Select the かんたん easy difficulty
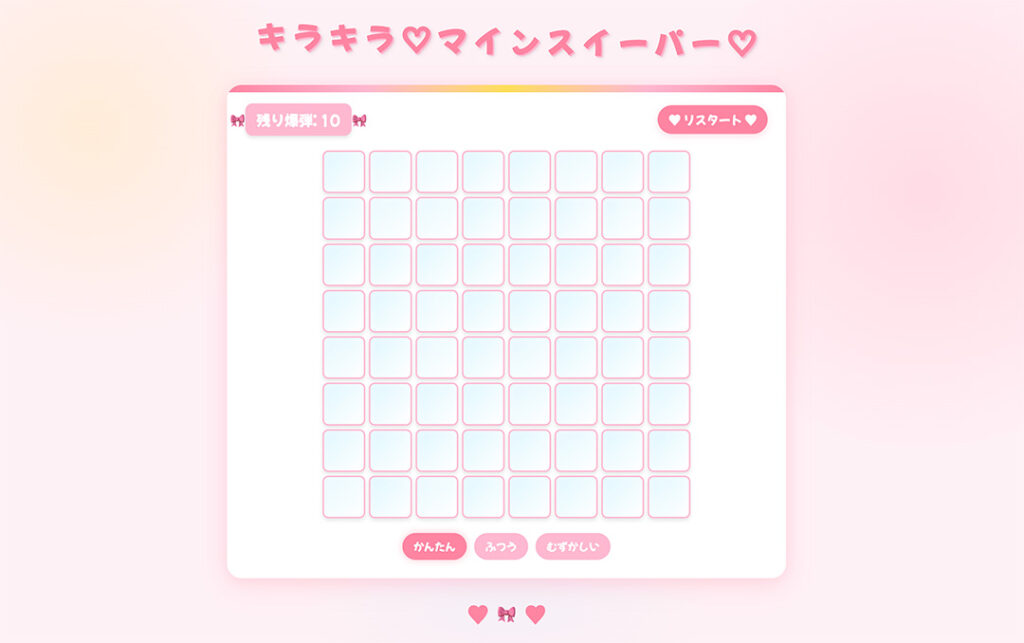This screenshot has width=1024, height=643. 434,547
